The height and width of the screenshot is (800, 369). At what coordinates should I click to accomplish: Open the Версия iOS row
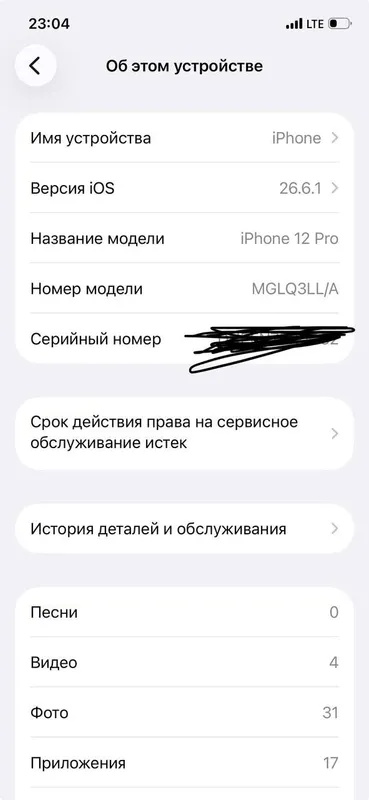point(184,188)
